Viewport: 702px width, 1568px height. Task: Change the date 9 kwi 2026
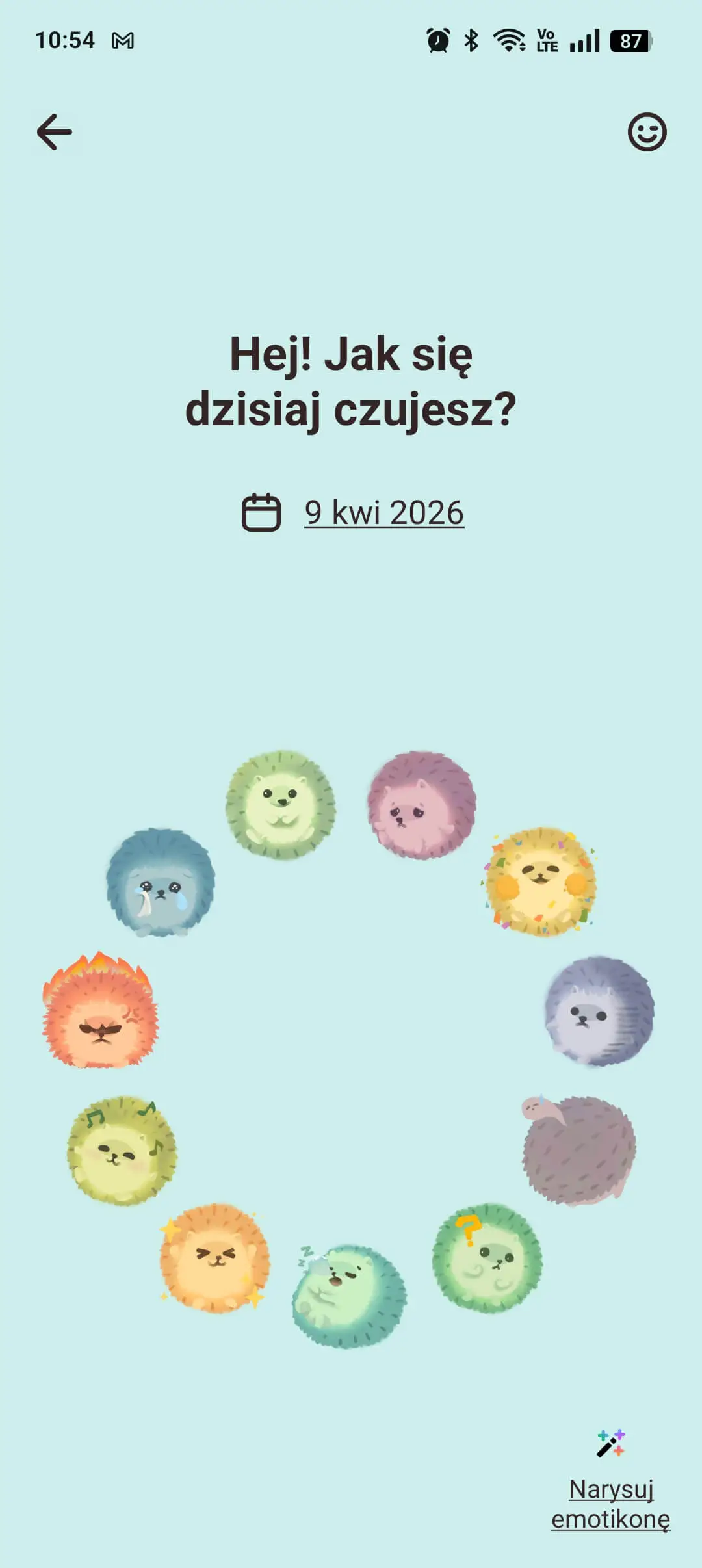click(383, 513)
